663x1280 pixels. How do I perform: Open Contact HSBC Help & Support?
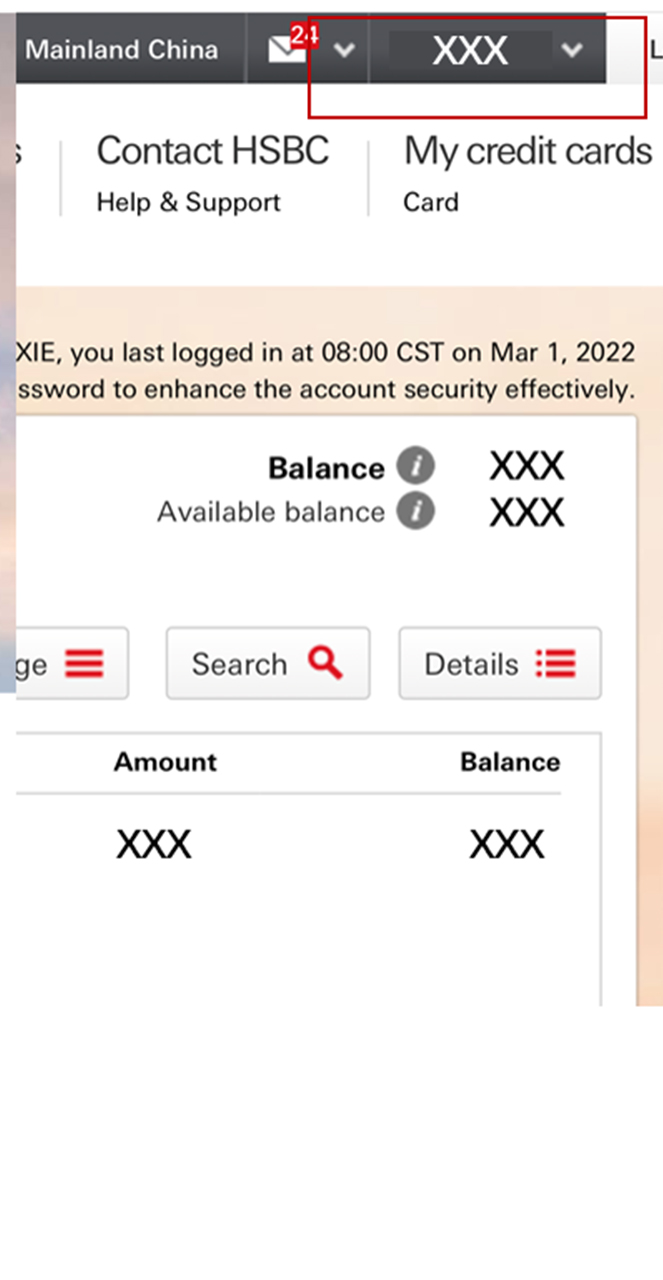pos(212,175)
